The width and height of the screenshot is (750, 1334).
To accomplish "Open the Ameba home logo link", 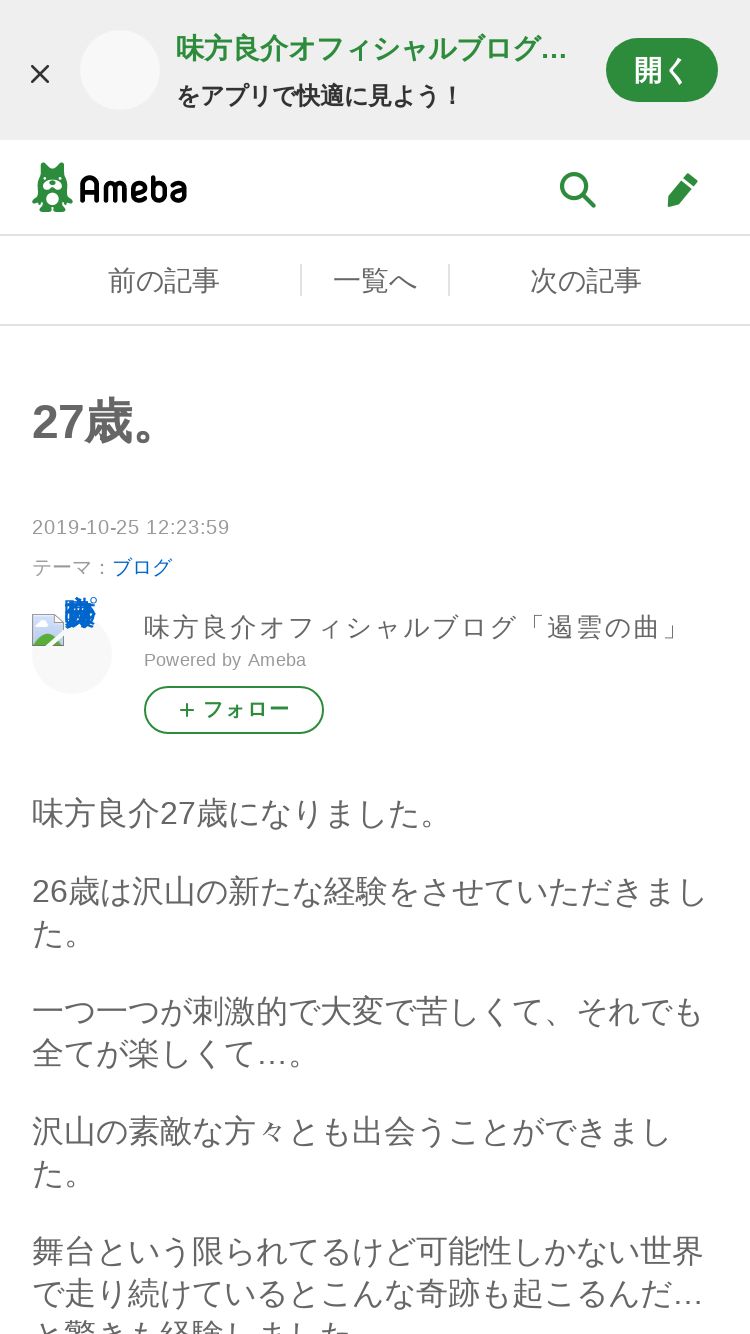I will tap(110, 188).
